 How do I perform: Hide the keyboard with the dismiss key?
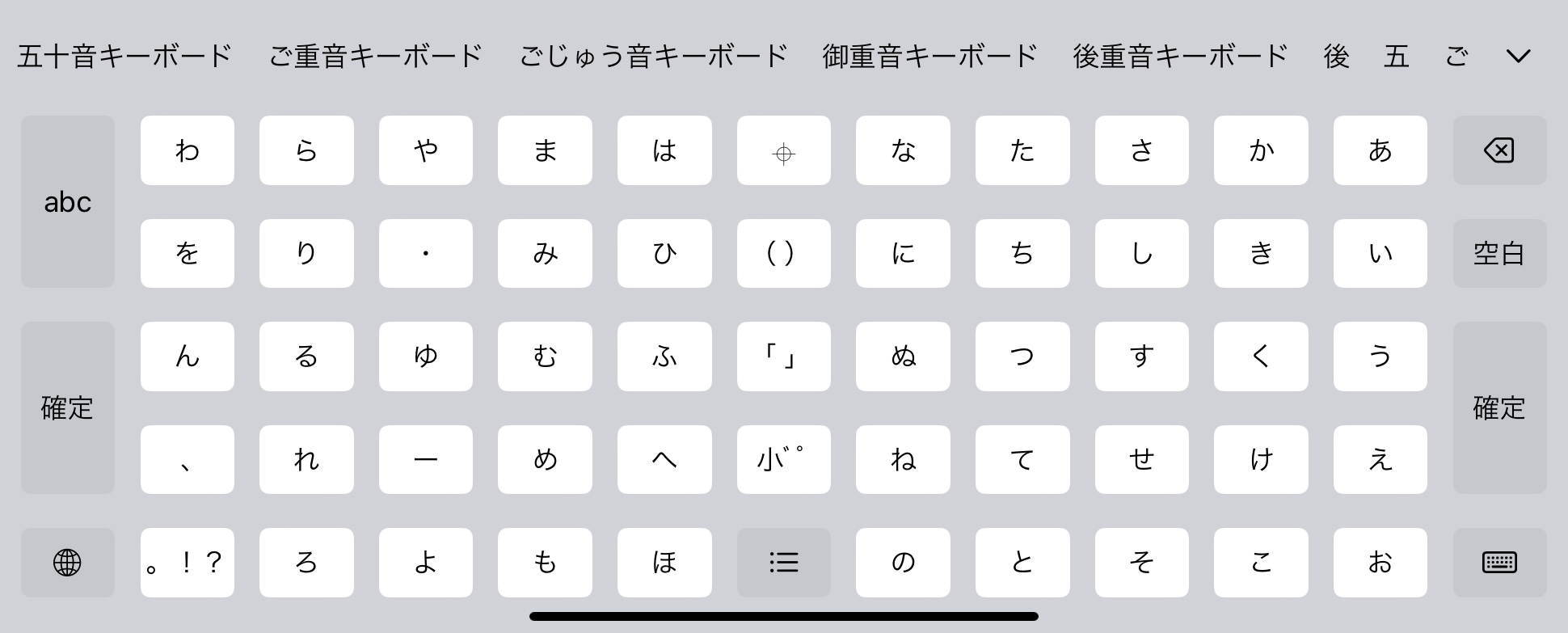[1499, 562]
